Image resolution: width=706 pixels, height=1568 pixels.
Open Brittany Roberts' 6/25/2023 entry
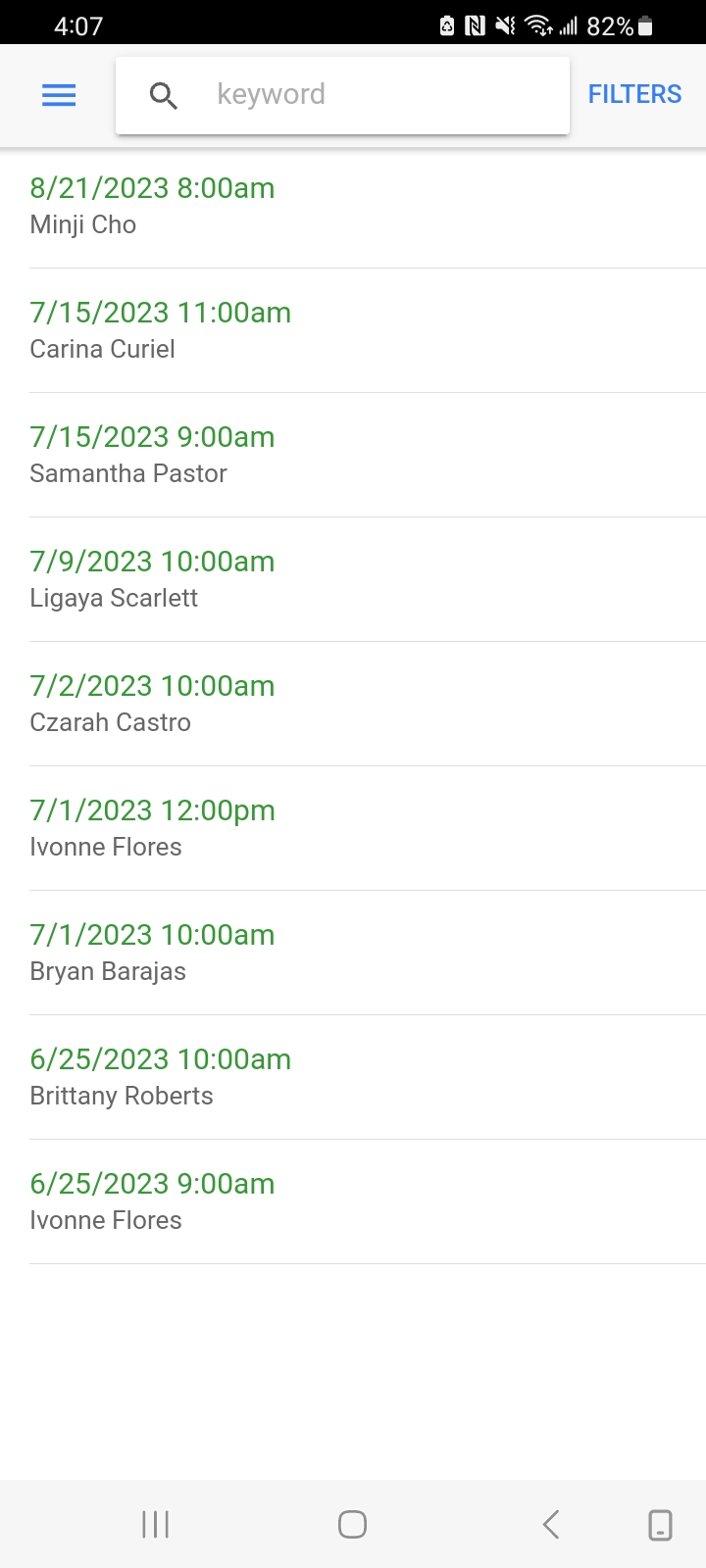[353, 1077]
